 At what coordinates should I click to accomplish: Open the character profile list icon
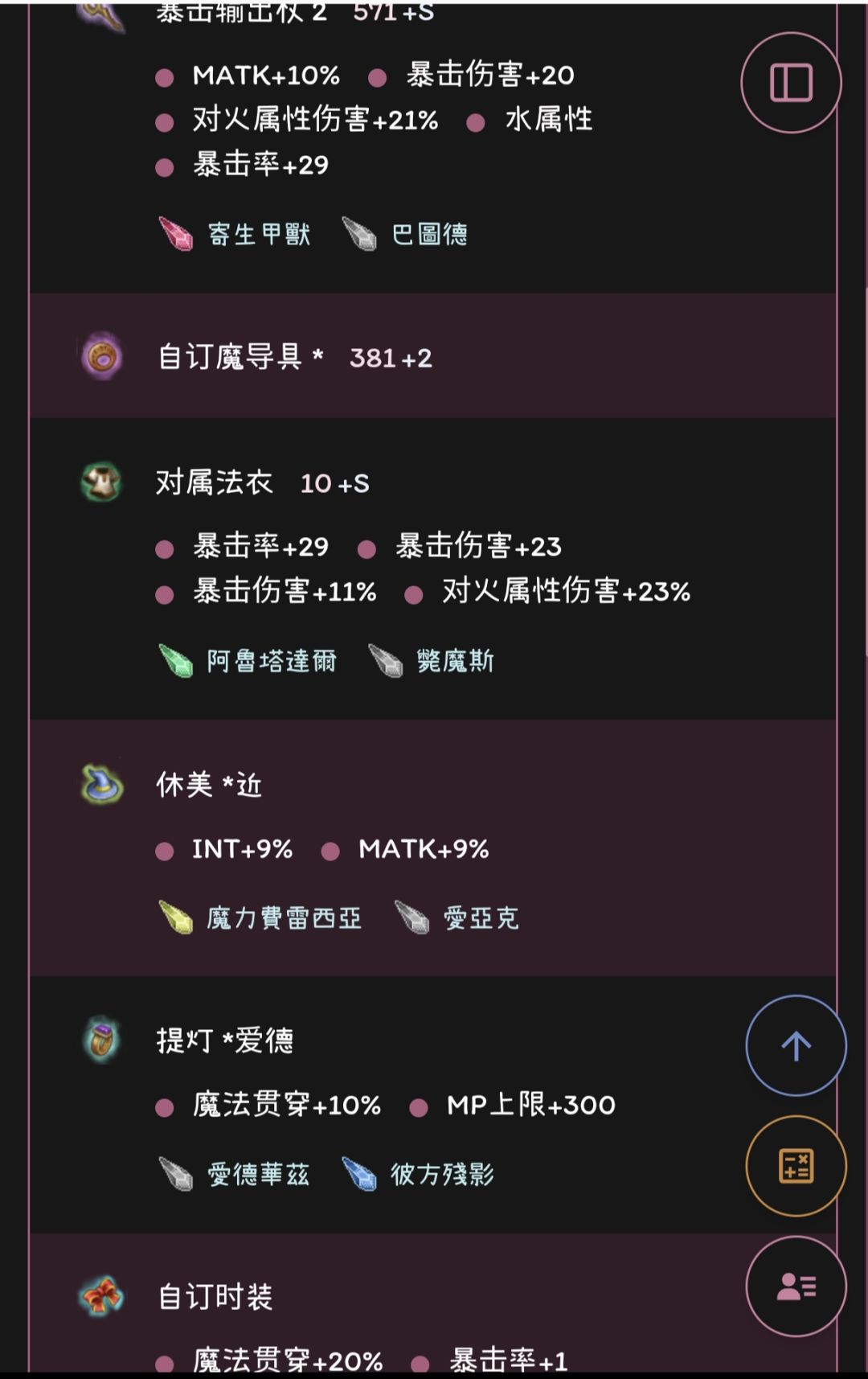(795, 1286)
